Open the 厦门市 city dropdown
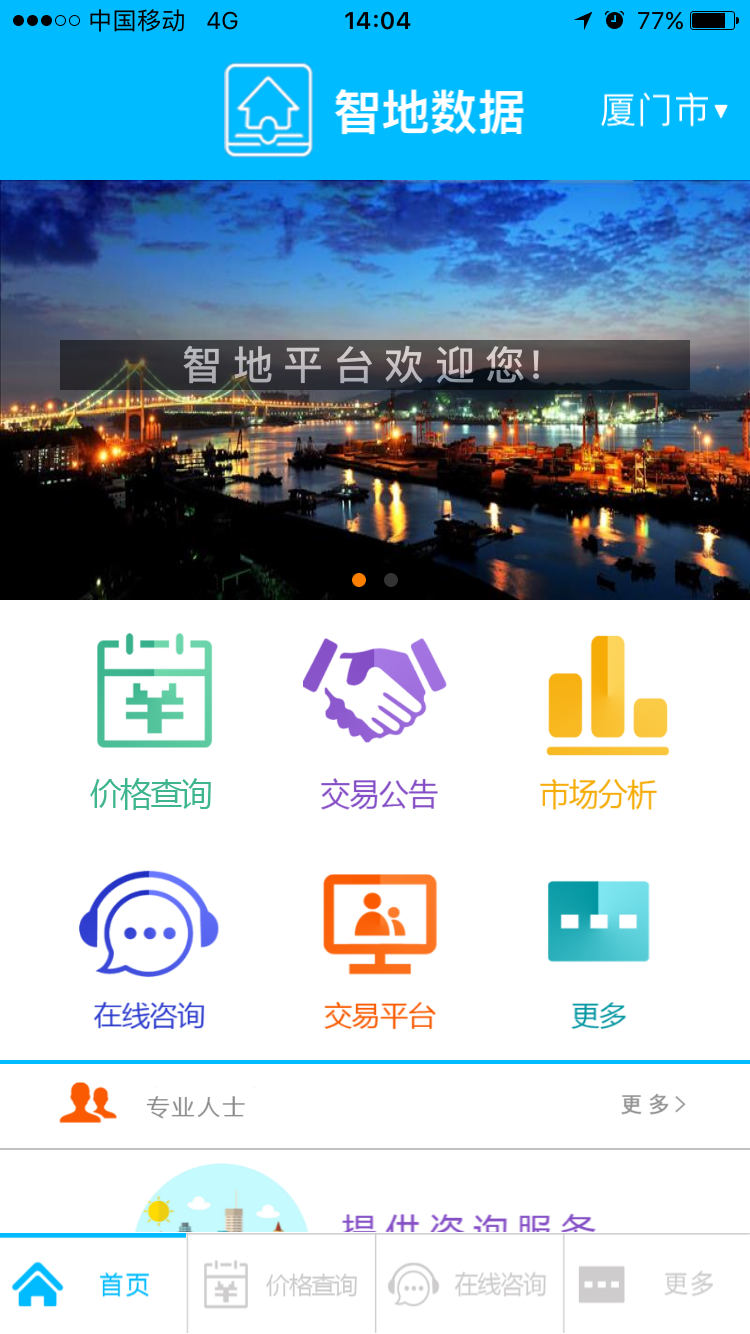Image resolution: width=750 pixels, height=1334 pixels. click(x=664, y=110)
